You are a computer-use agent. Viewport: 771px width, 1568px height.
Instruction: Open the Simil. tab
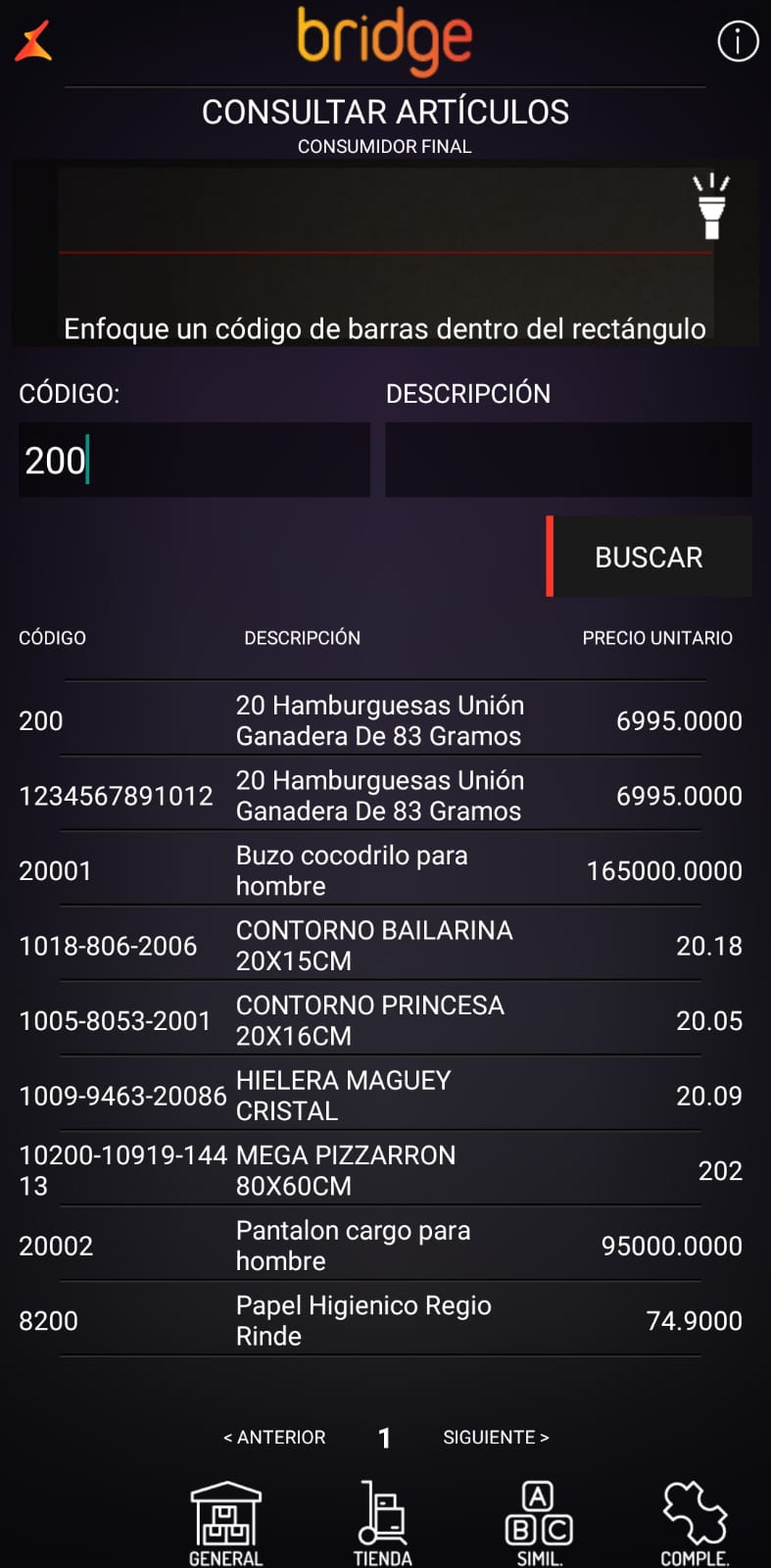pyautogui.click(x=539, y=1523)
